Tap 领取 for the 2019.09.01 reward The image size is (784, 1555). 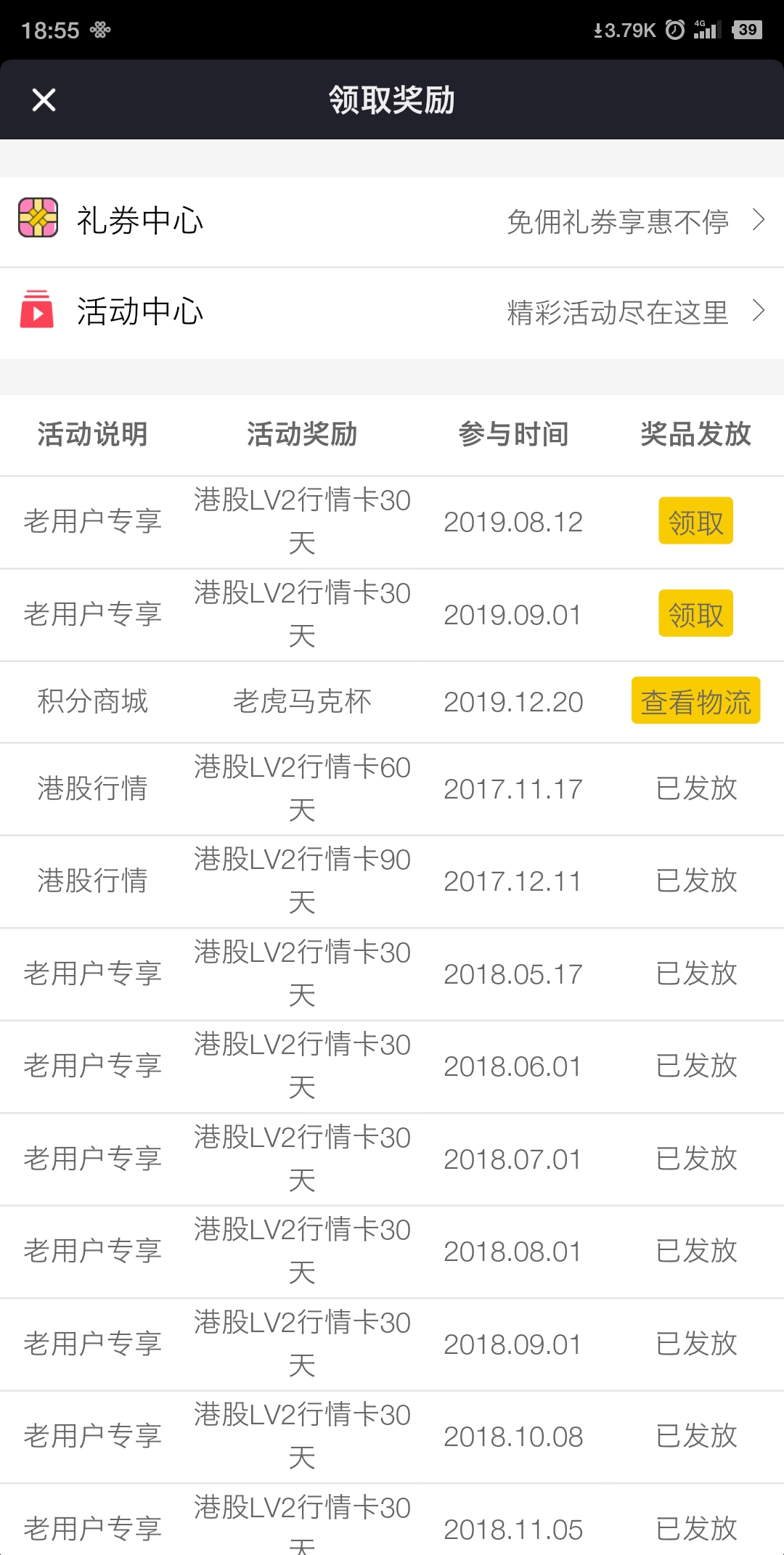[x=695, y=614]
